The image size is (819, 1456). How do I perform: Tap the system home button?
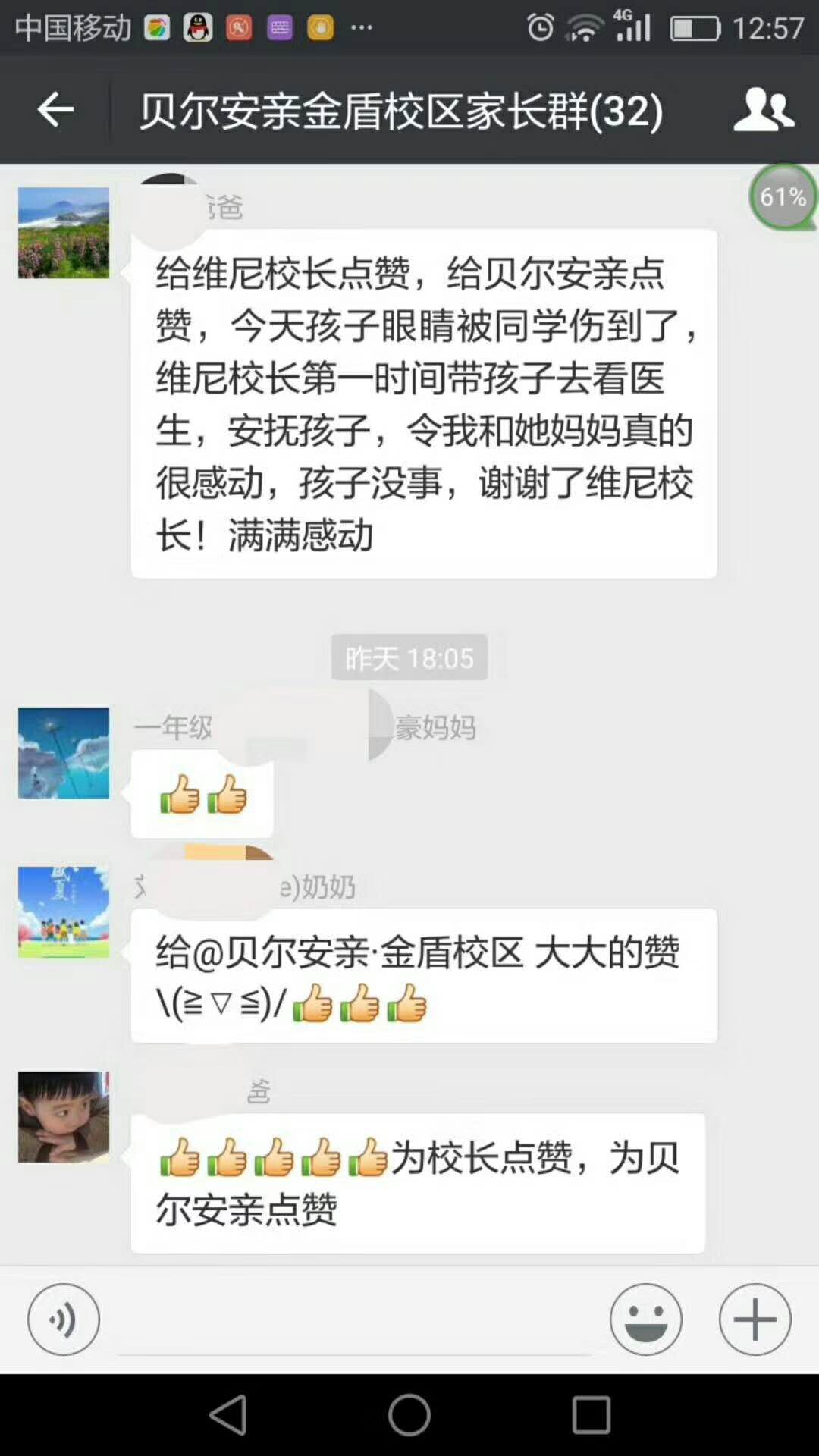point(409,1415)
